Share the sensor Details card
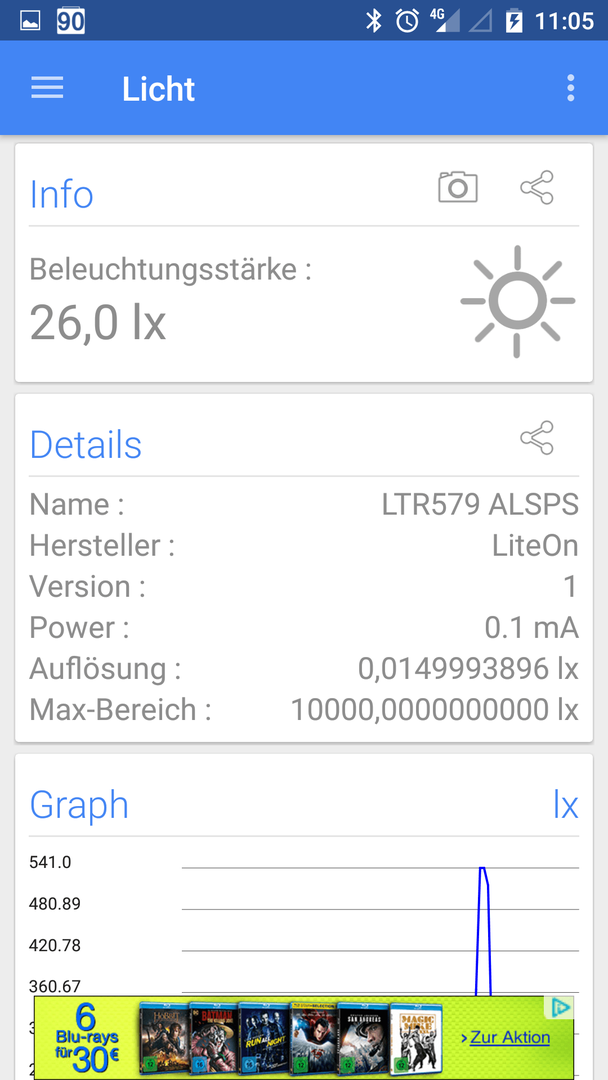The height and width of the screenshot is (1080, 608). click(537, 438)
